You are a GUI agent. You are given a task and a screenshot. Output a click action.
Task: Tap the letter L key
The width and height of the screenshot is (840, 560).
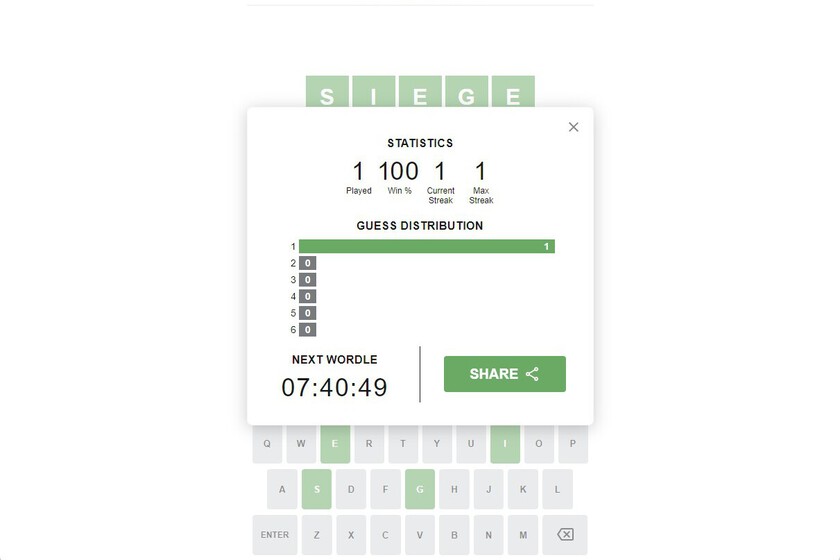(x=557, y=490)
